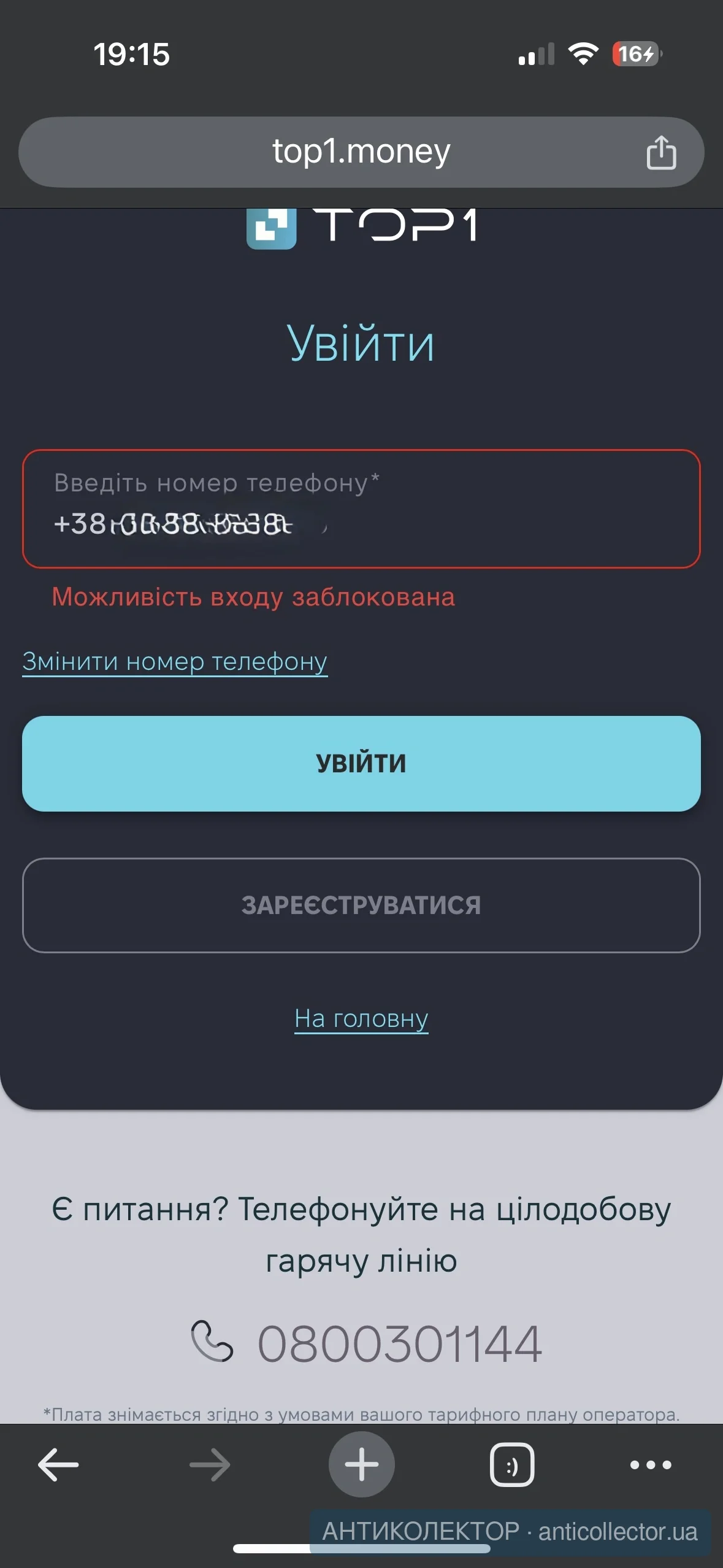
Task: Open the browser three-dot menu
Action: (x=651, y=1464)
